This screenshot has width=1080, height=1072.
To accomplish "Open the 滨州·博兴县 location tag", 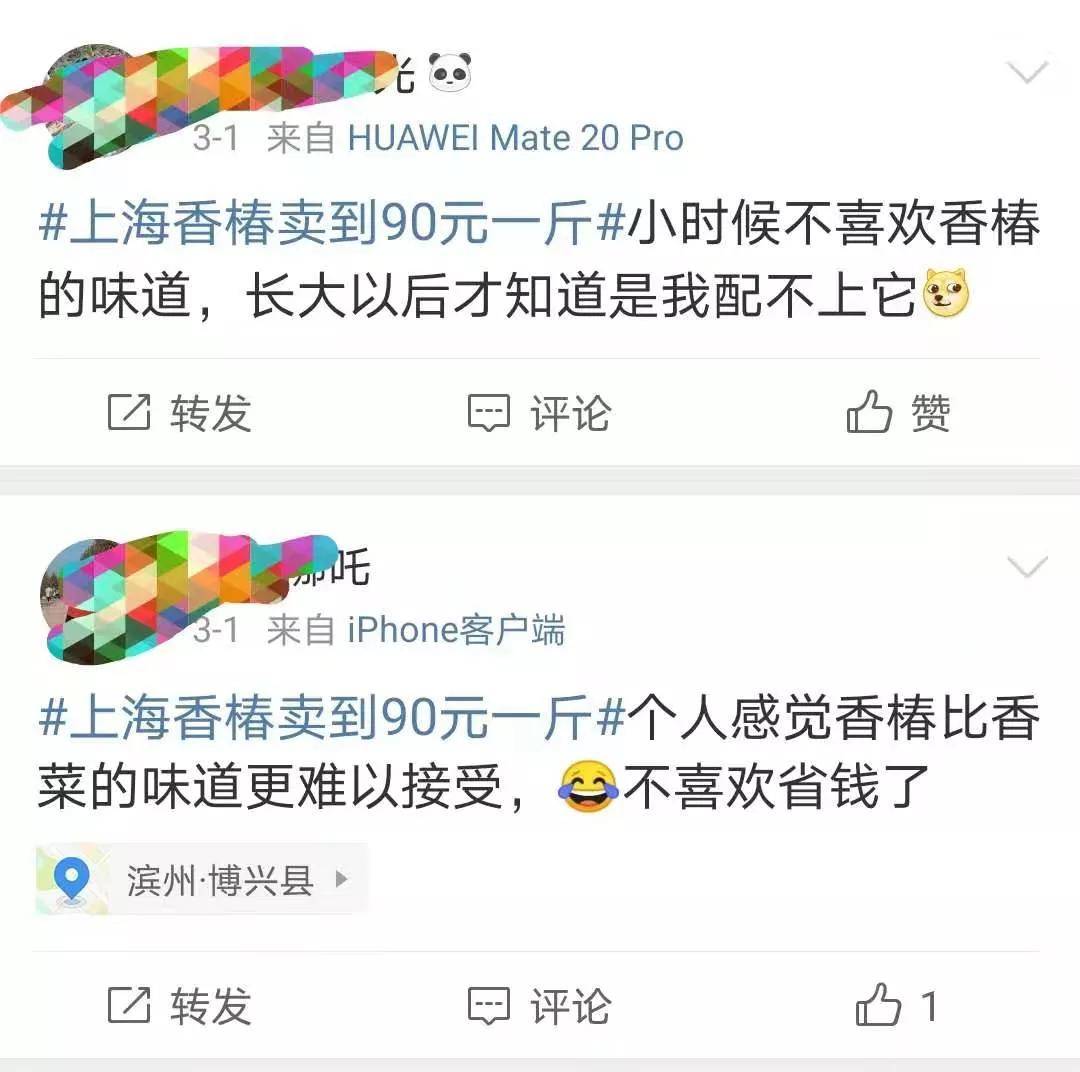I will [200, 880].
